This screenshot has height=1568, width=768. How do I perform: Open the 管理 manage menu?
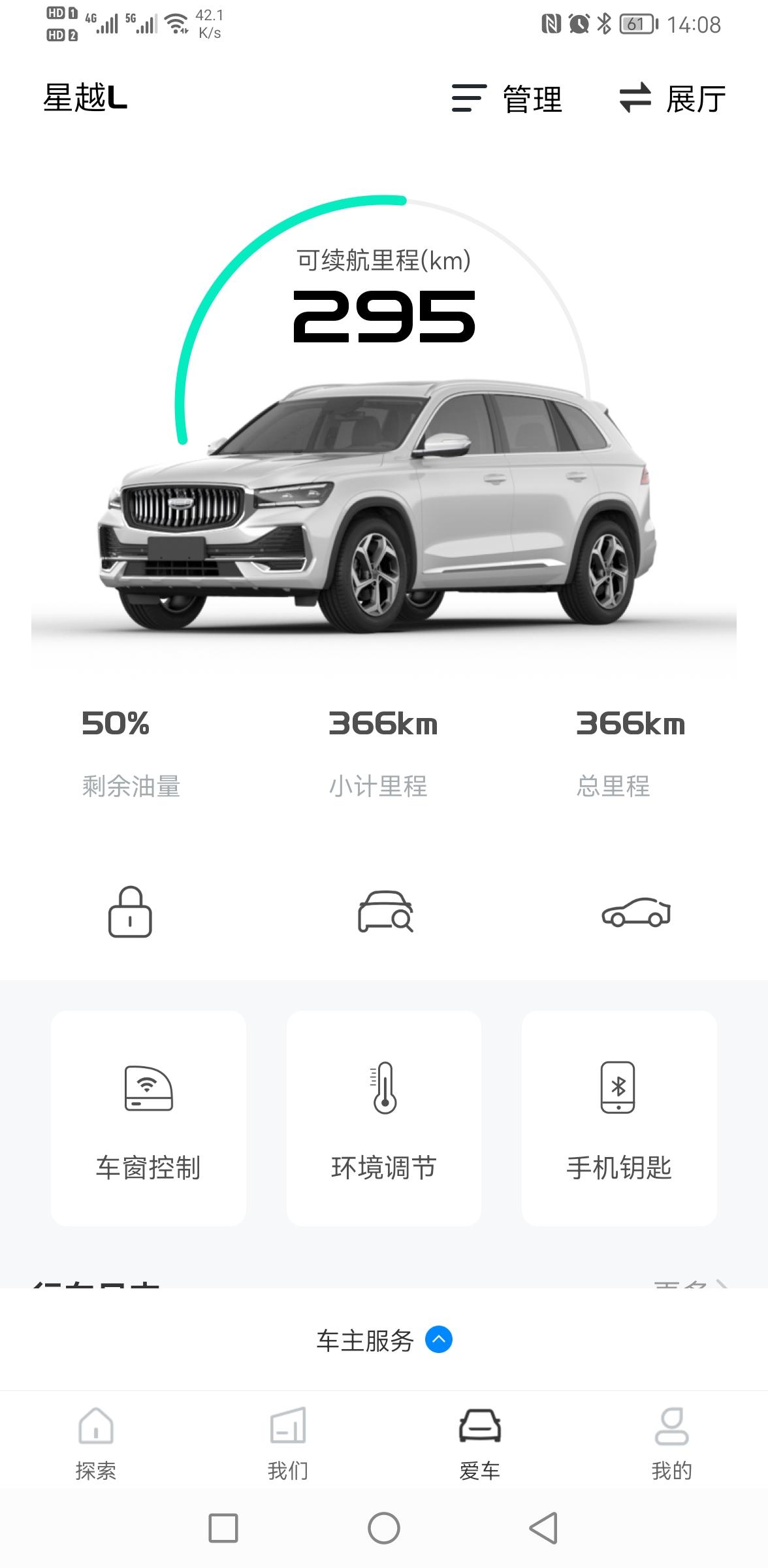click(x=507, y=99)
